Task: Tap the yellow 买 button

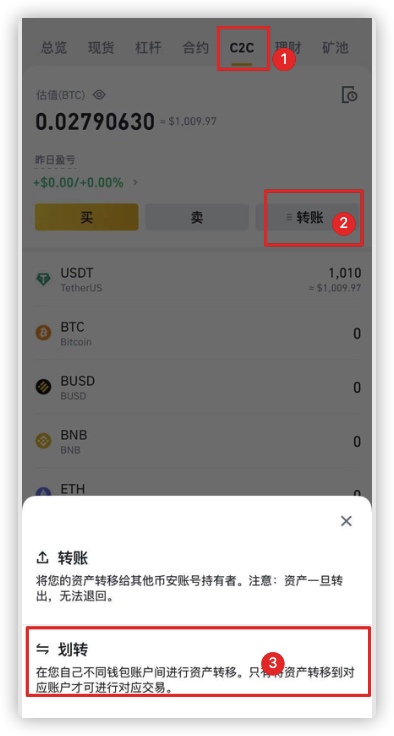Action: pyautogui.click(x=87, y=217)
